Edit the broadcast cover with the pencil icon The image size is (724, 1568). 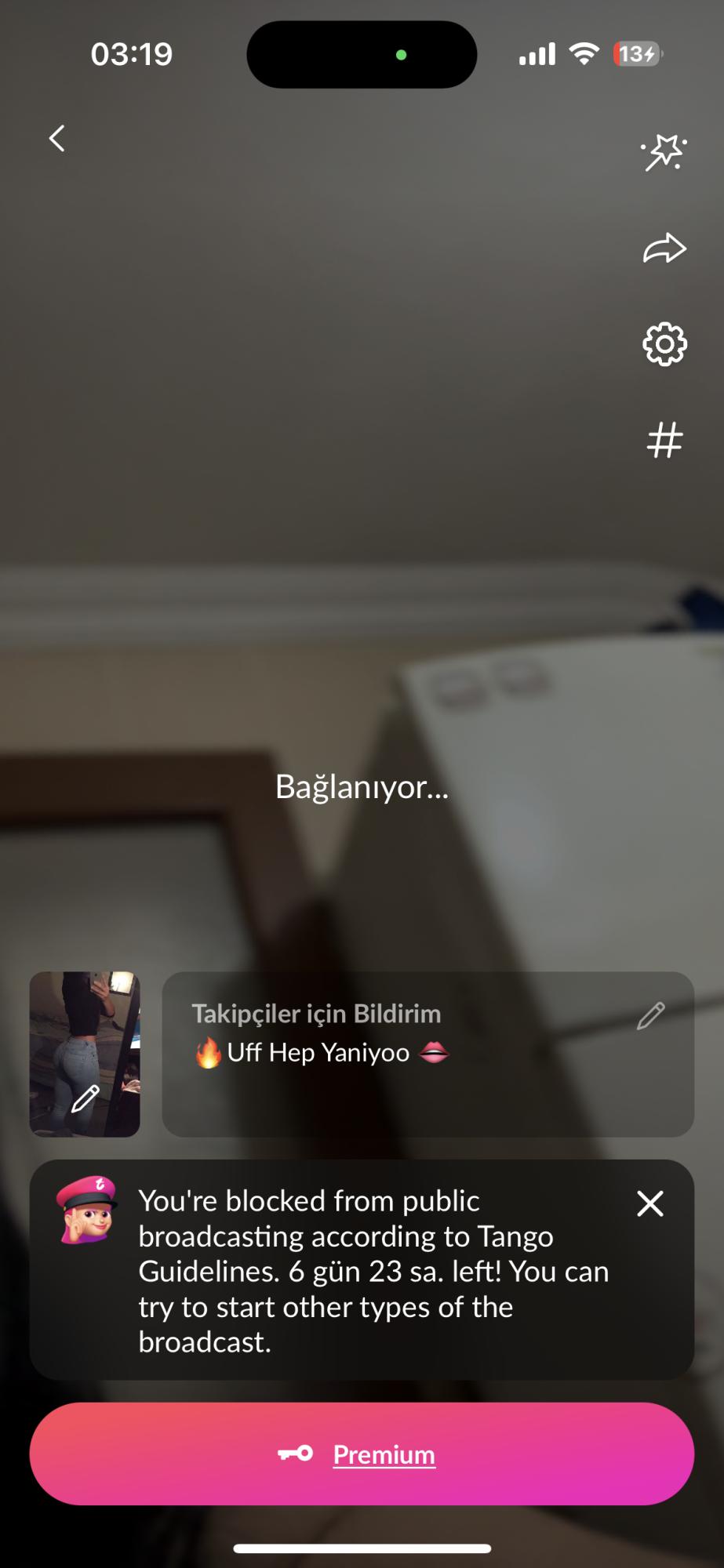tap(85, 1101)
